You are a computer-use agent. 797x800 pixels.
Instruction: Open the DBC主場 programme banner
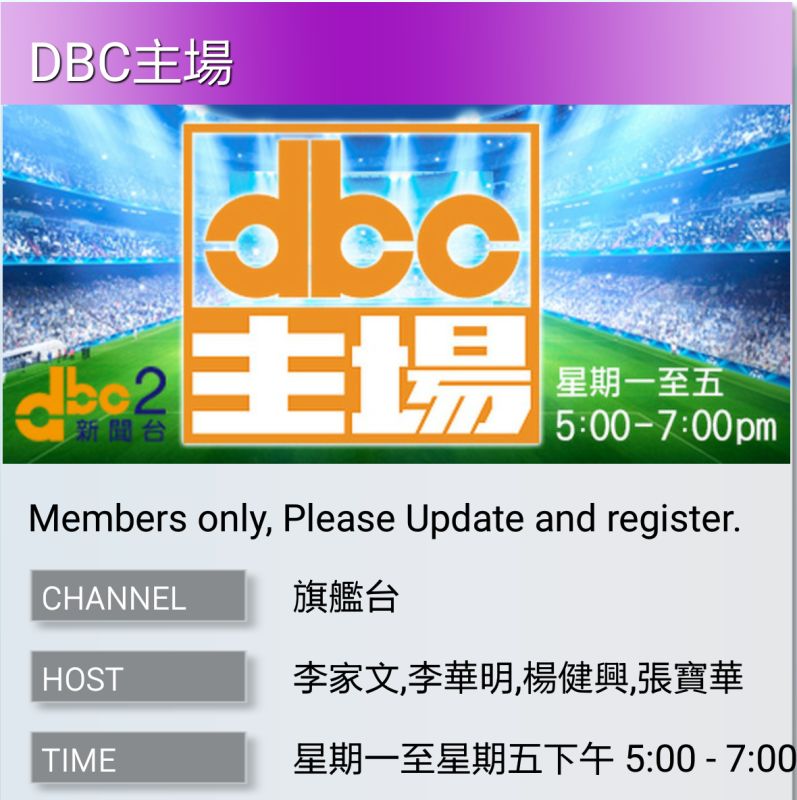(x=398, y=285)
